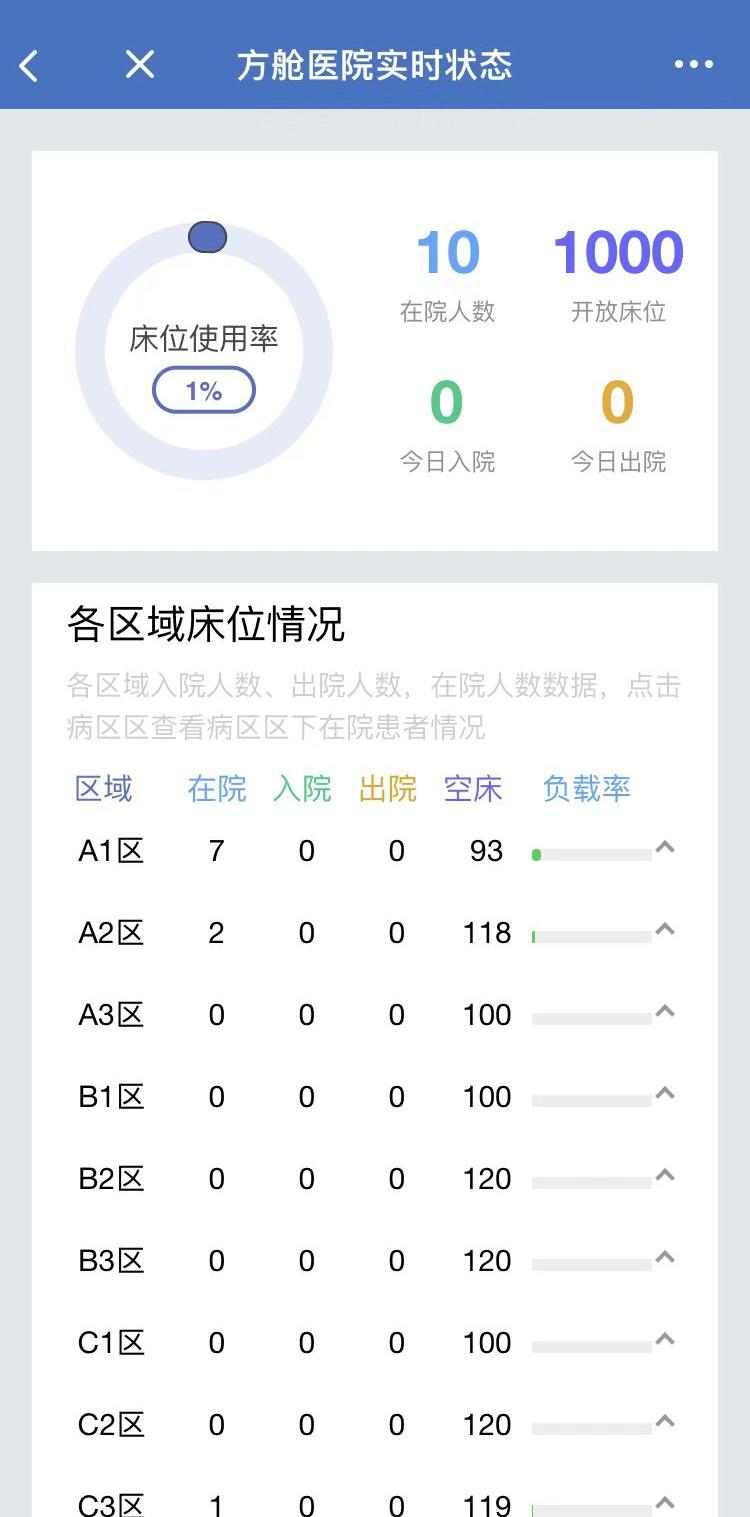
Task: Toggle the B3区 row chevron
Action: click(x=665, y=1259)
